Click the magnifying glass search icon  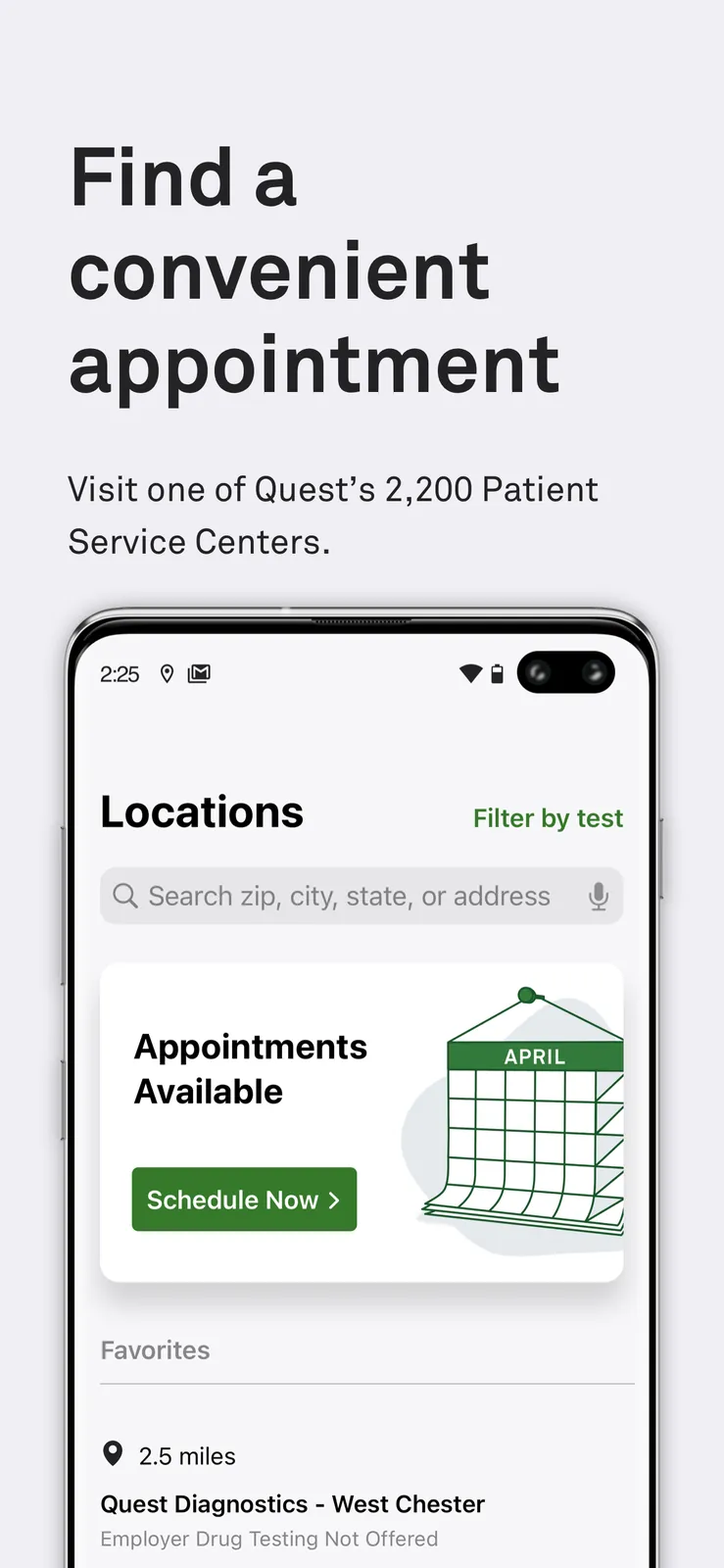(x=125, y=895)
